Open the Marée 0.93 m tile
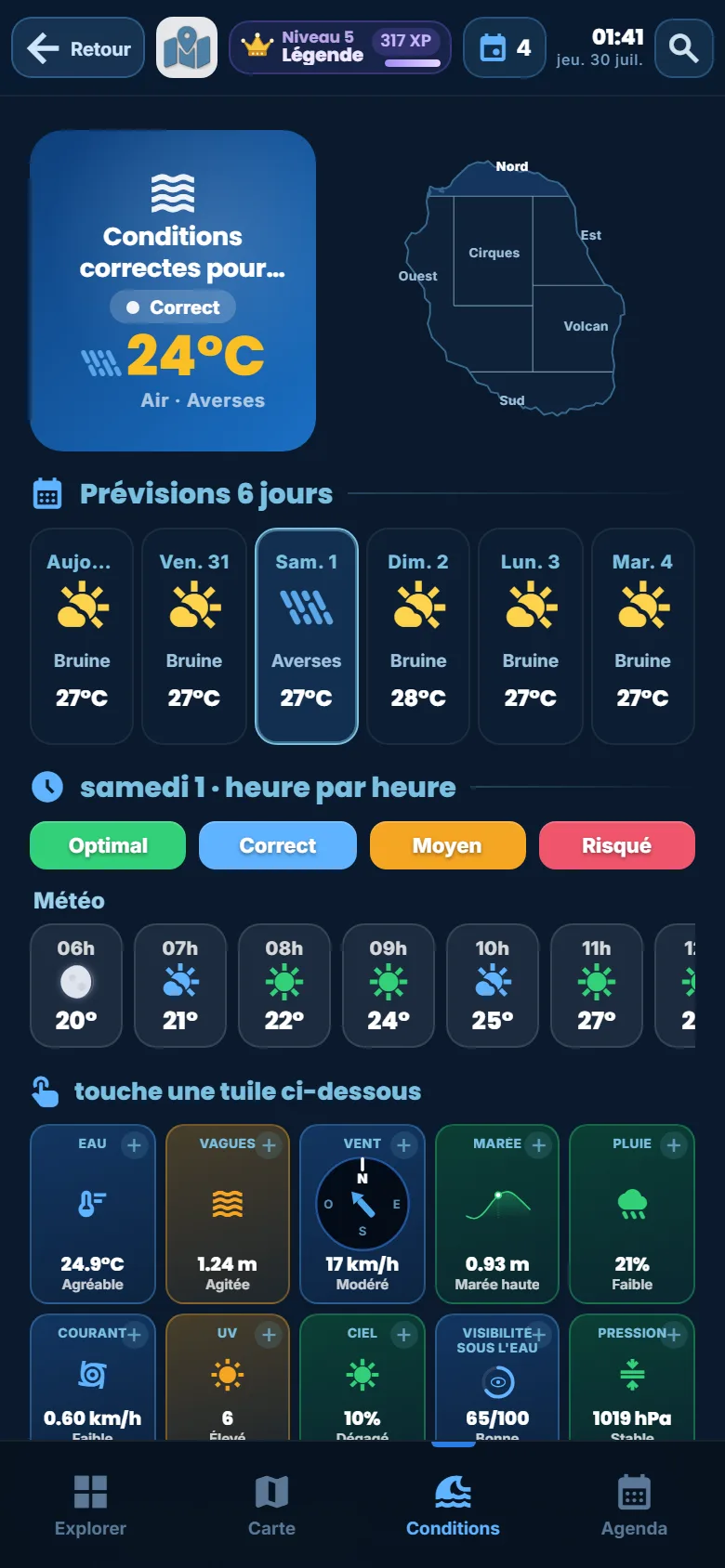The height and width of the screenshot is (1568, 725). (497, 1214)
